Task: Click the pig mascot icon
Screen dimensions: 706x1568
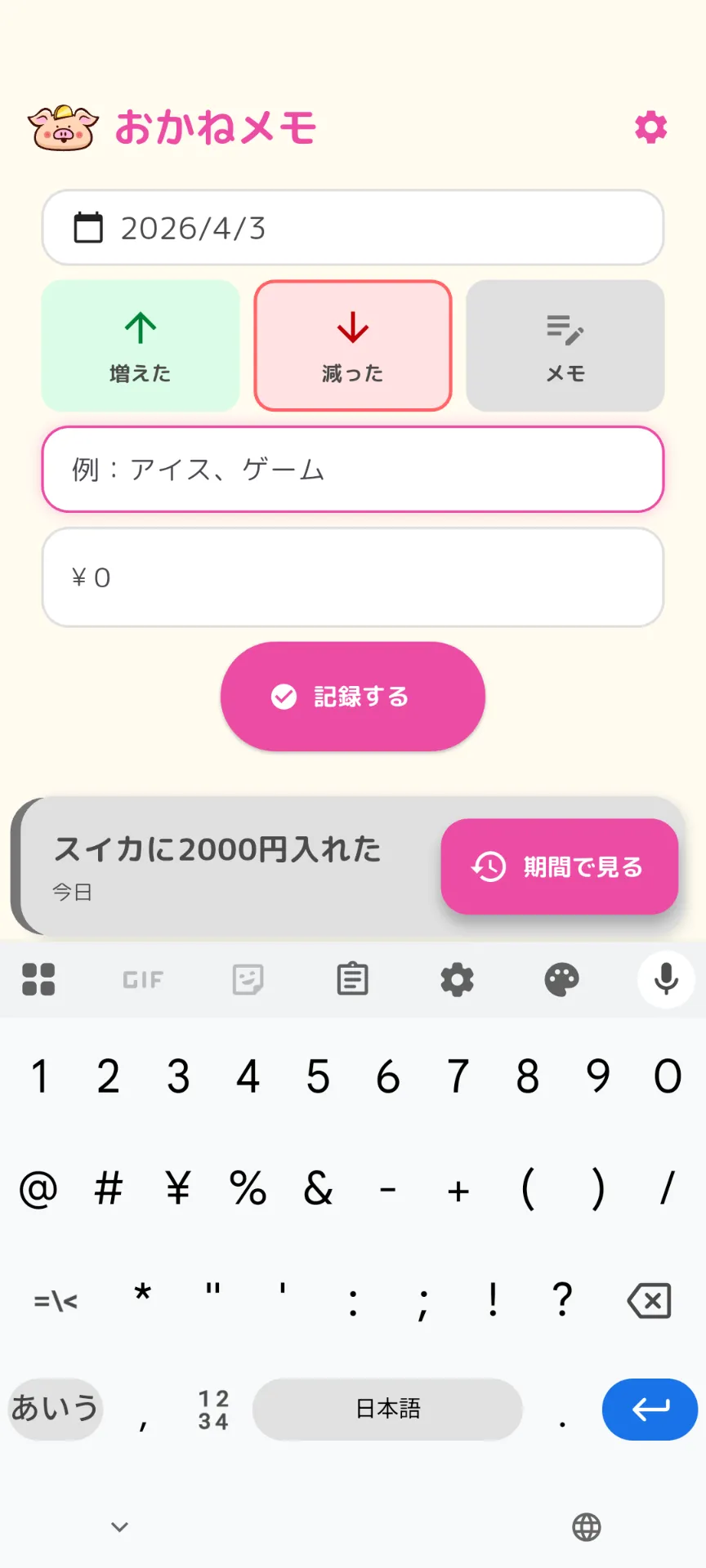Action: tap(61, 127)
